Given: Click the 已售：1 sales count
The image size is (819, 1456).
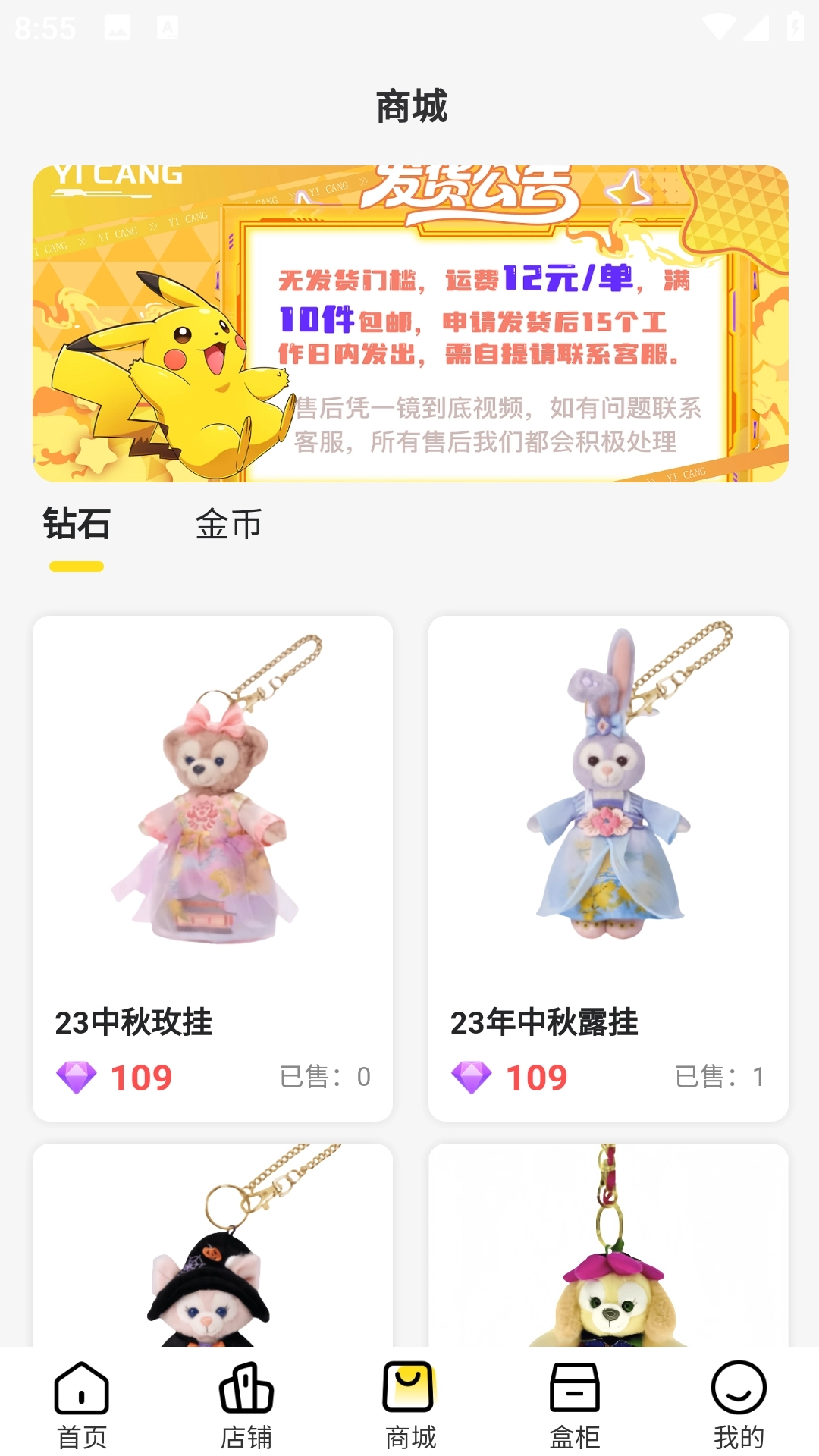Looking at the screenshot, I should click(x=720, y=1075).
